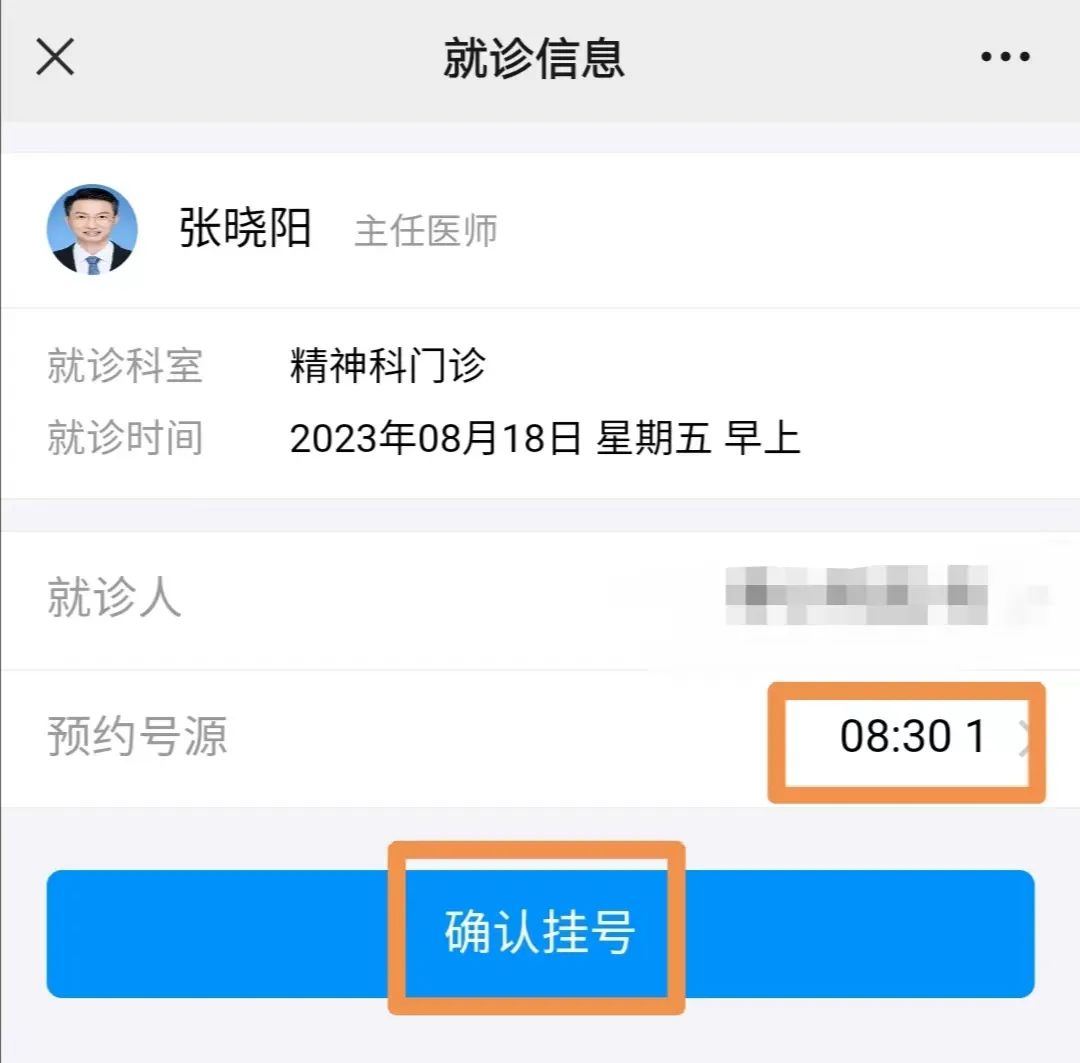Confirm registration with 确认挂号
Image resolution: width=1080 pixels, height=1063 pixels.
tap(540, 932)
